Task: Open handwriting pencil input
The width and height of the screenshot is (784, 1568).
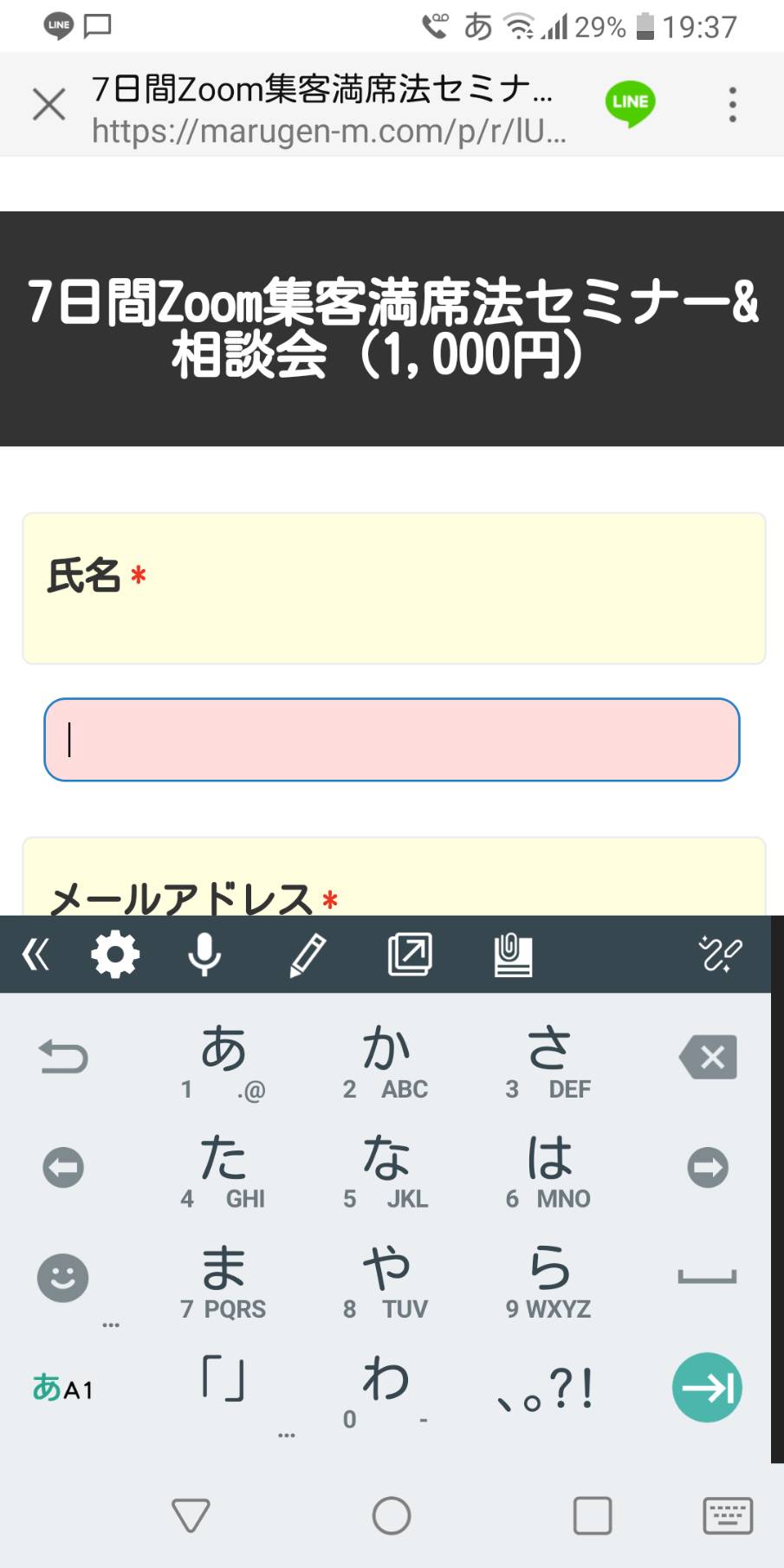Action: click(307, 955)
